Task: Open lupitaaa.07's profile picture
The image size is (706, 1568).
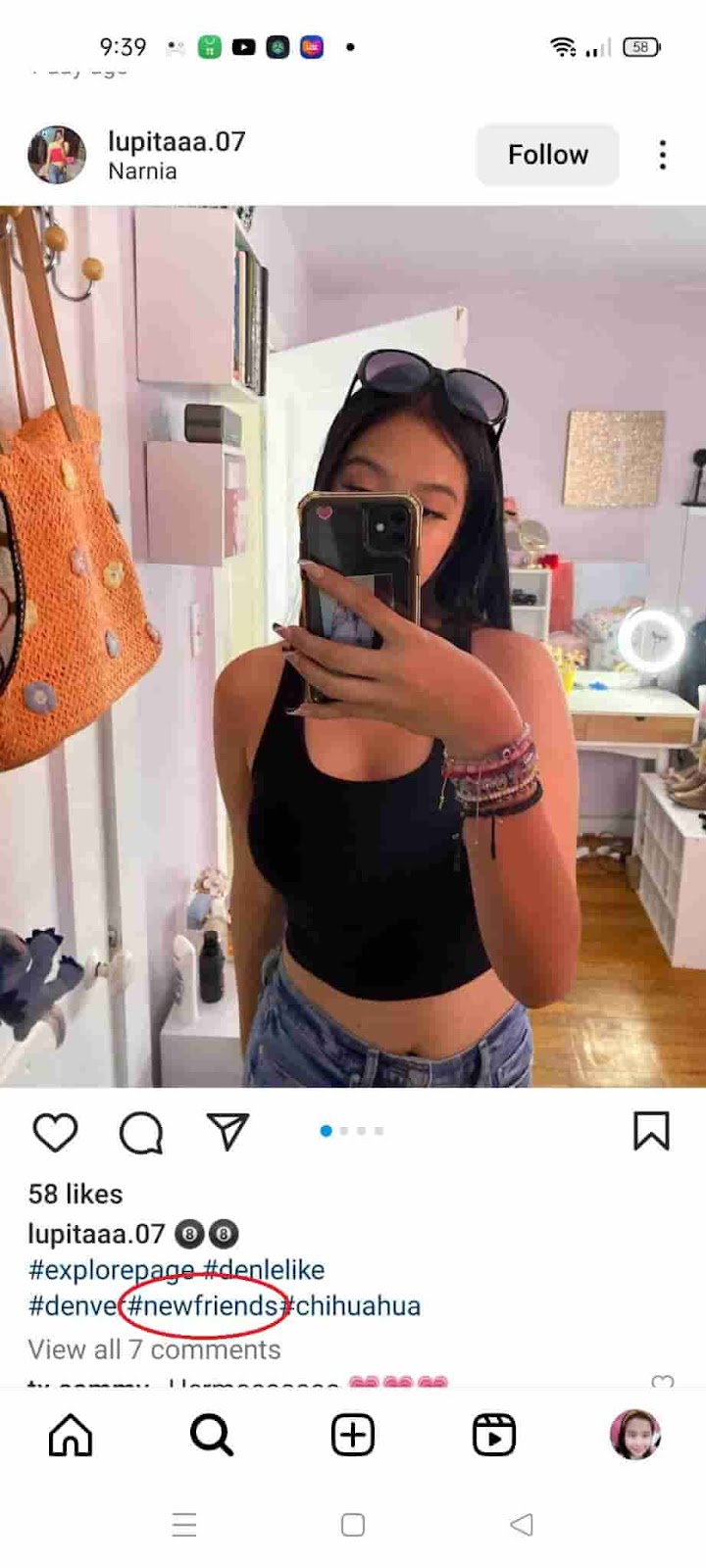Action: 56,155
